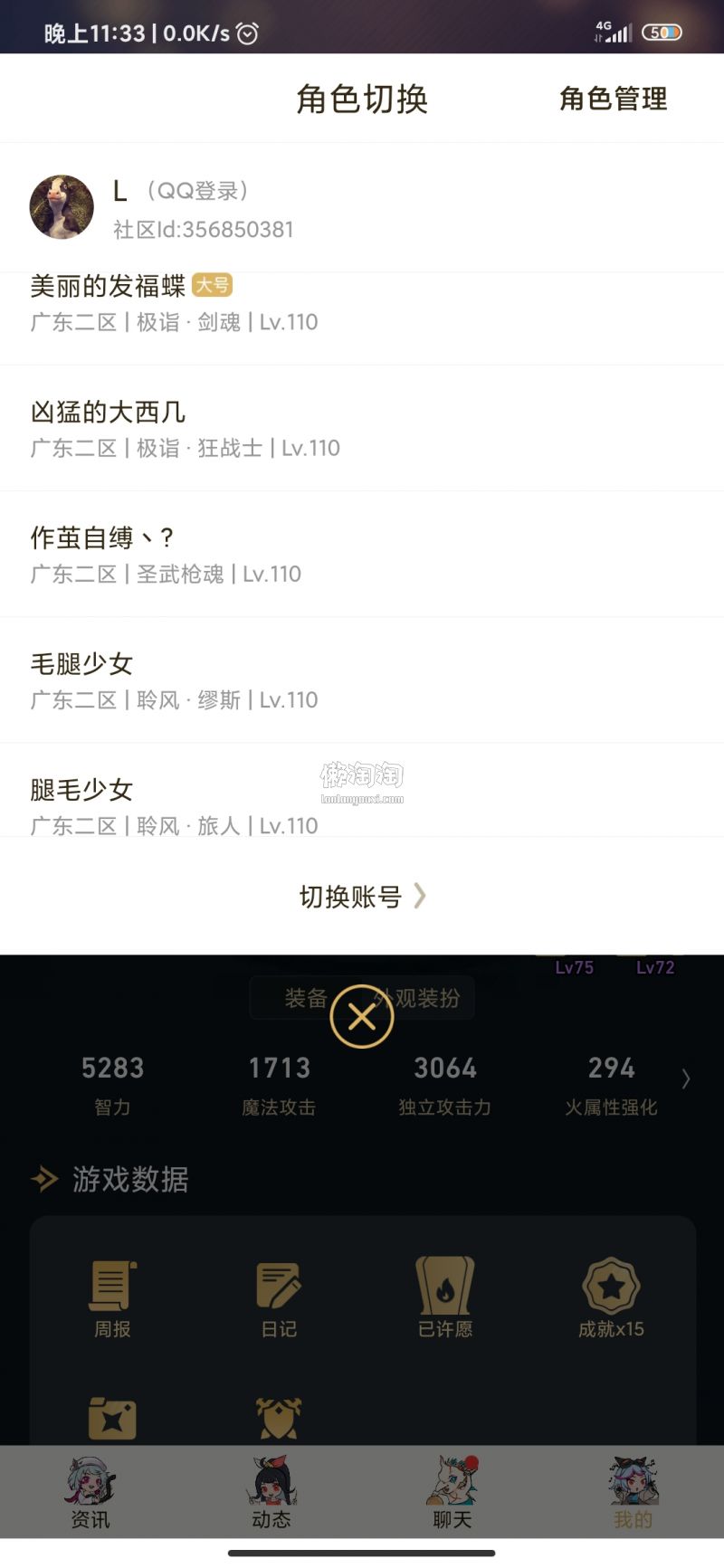724x1568 pixels.
Task: Go to the 聊天 tab
Action: pos(452,1493)
